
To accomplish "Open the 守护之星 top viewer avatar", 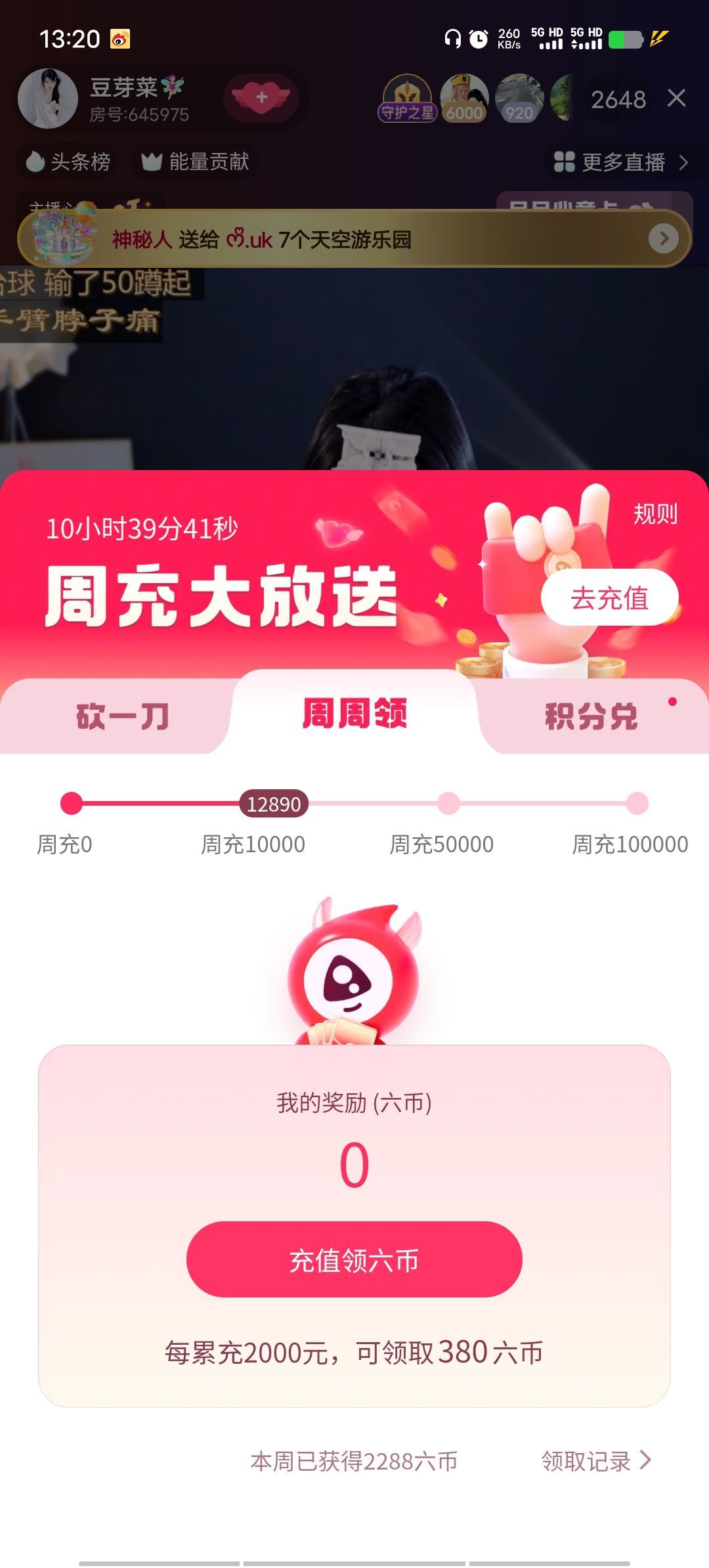I will (407, 98).
